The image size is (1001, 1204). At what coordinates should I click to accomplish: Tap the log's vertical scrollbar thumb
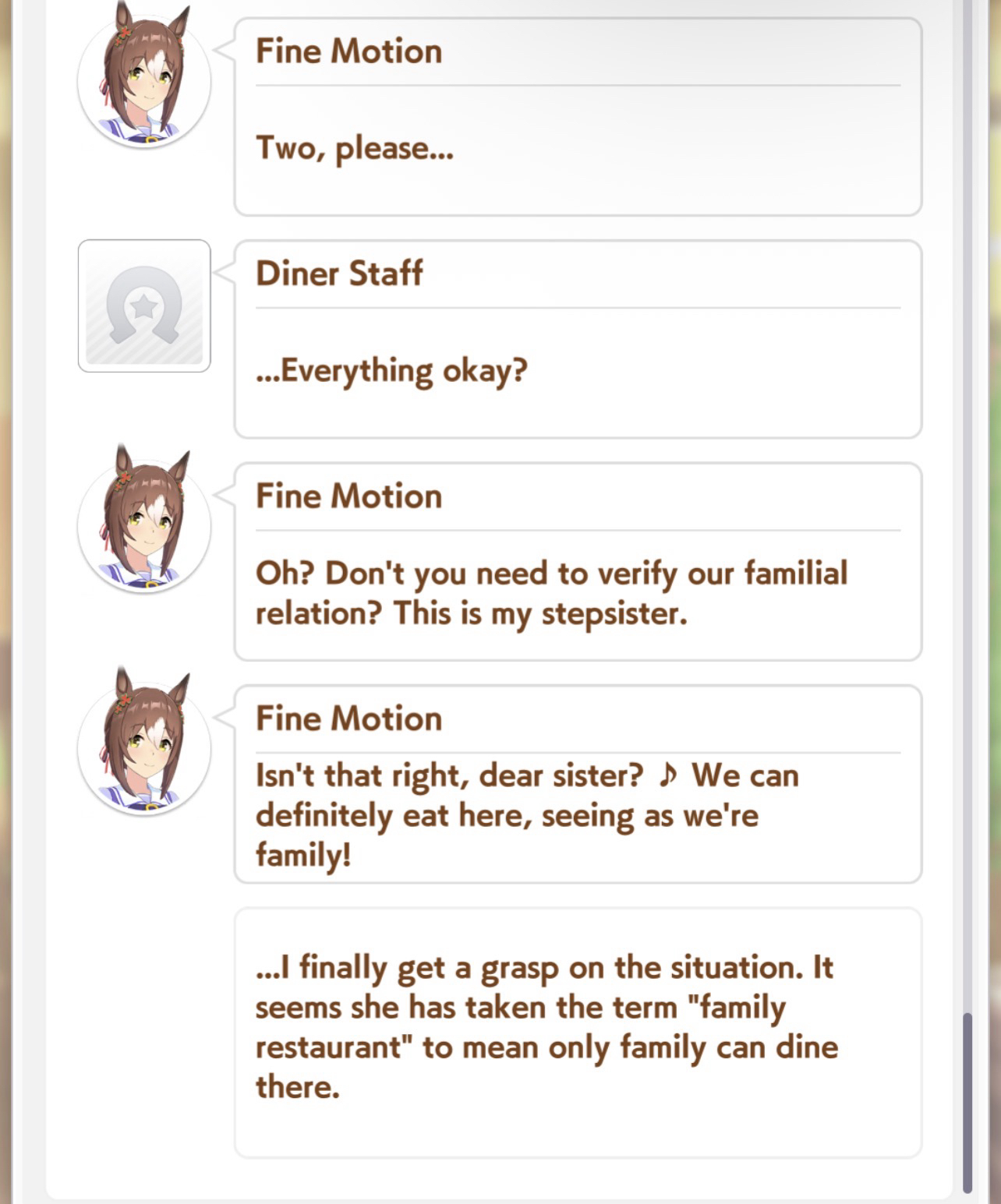click(967, 1101)
